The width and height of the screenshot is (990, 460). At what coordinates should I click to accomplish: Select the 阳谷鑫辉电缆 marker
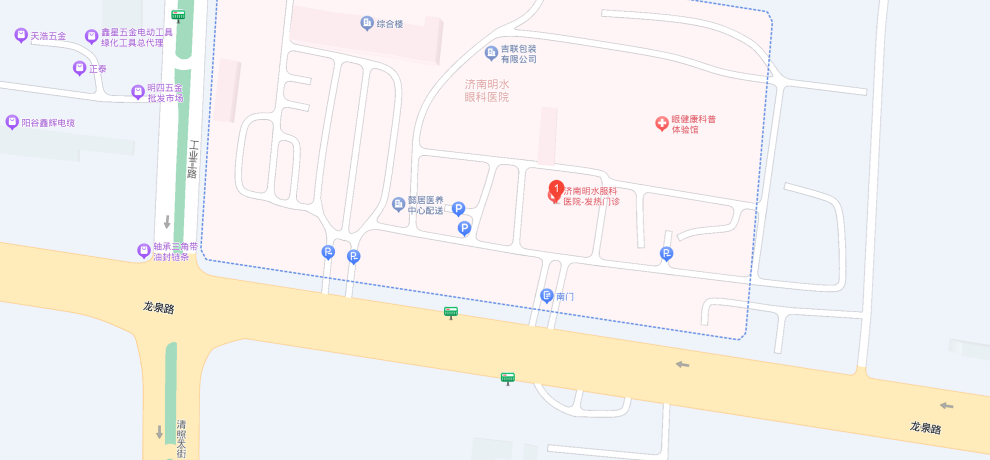click(12, 123)
